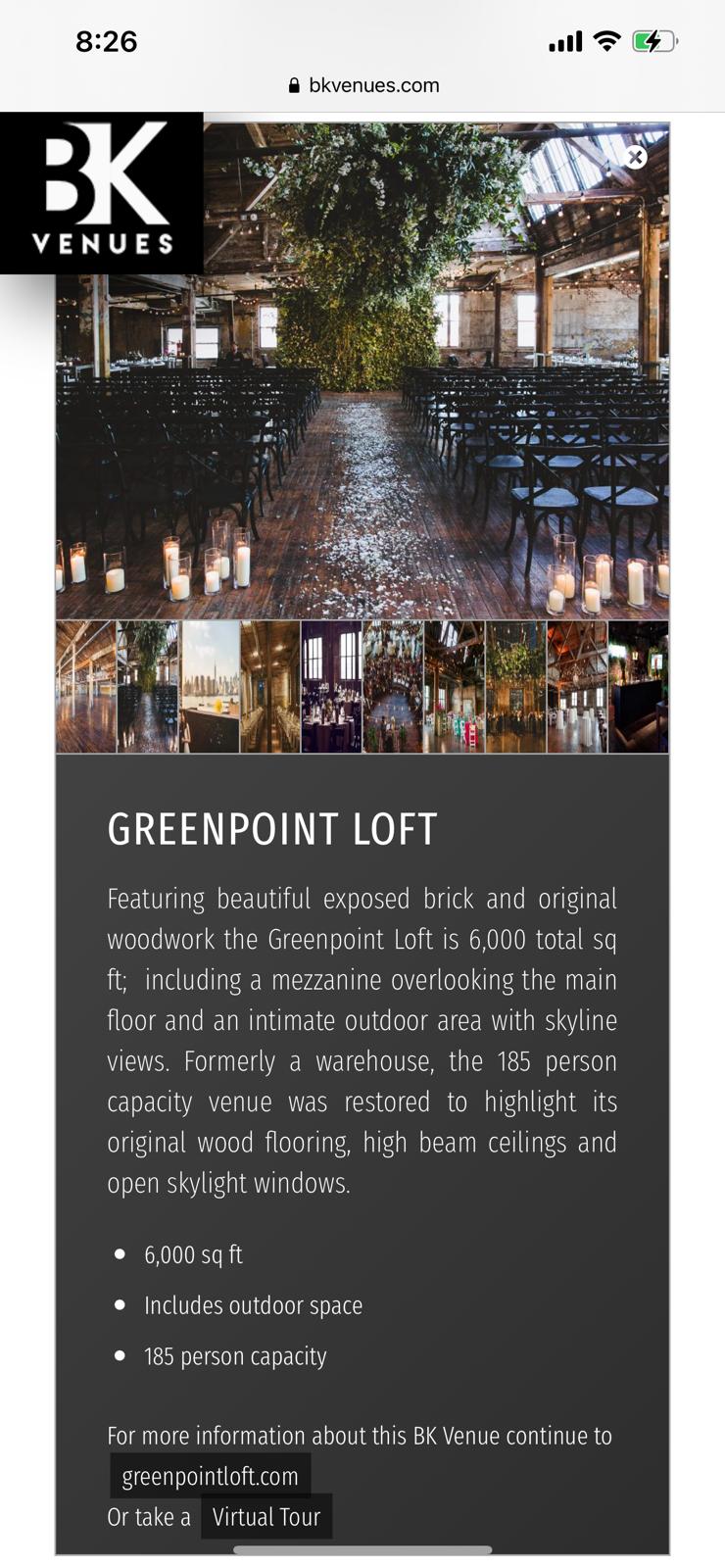Show the city skyline view thumbnail

point(210,687)
